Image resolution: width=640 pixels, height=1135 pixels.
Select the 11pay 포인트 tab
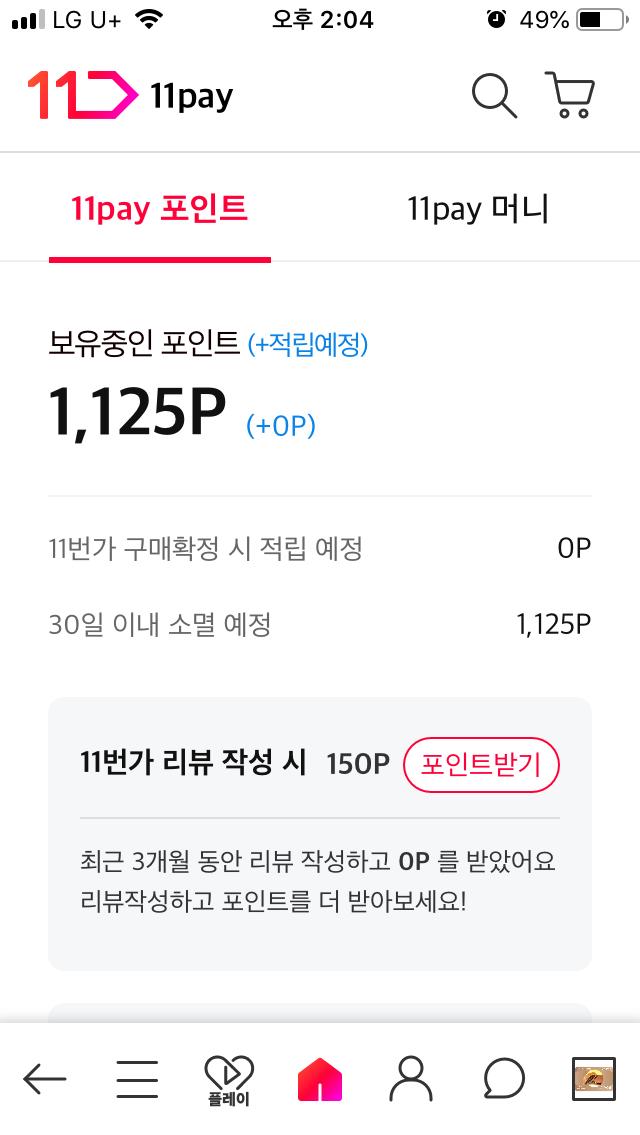pyautogui.click(x=159, y=209)
